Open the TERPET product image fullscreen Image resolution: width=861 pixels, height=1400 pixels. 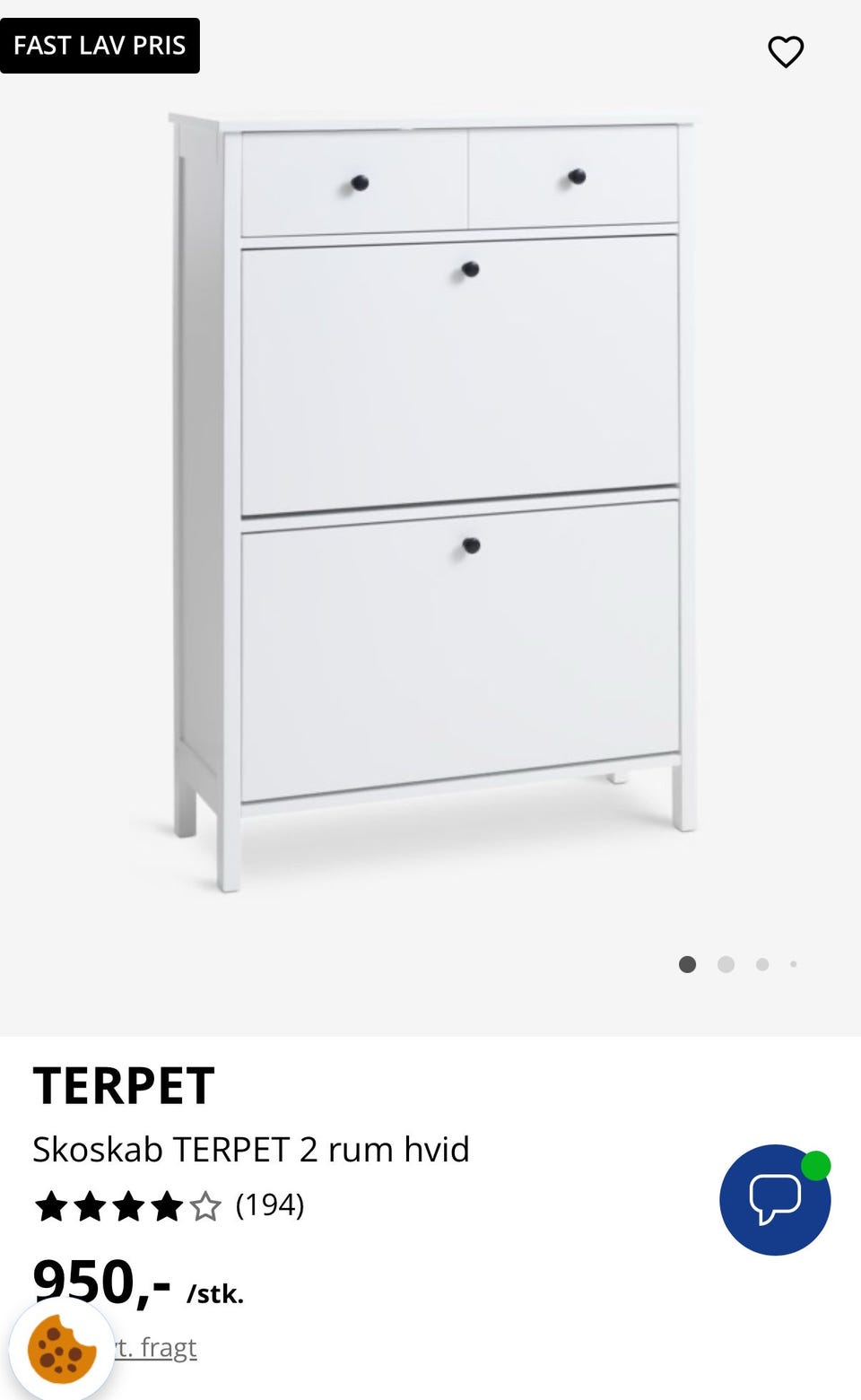(x=430, y=502)
